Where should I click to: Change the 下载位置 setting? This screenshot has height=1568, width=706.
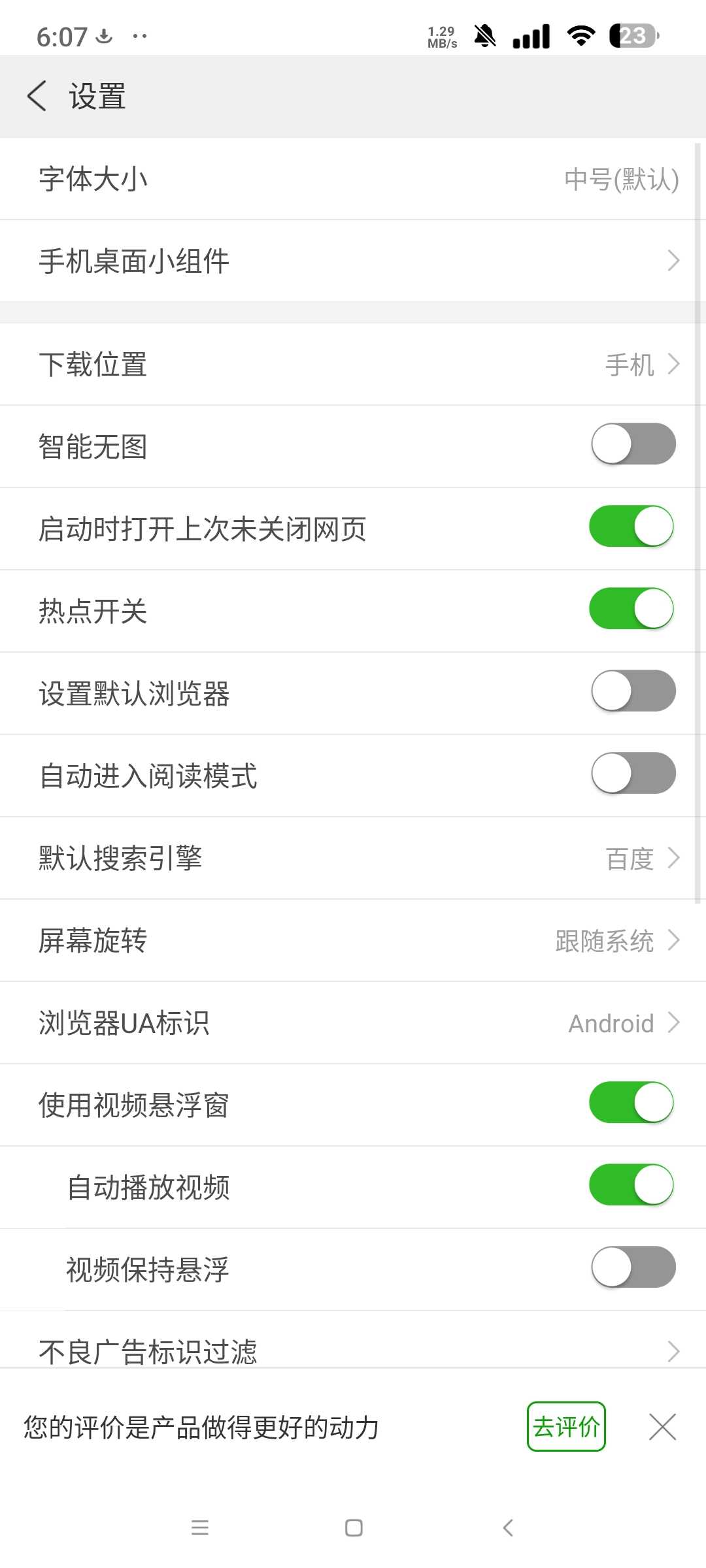pyautogui.click(x=353, y=365)
